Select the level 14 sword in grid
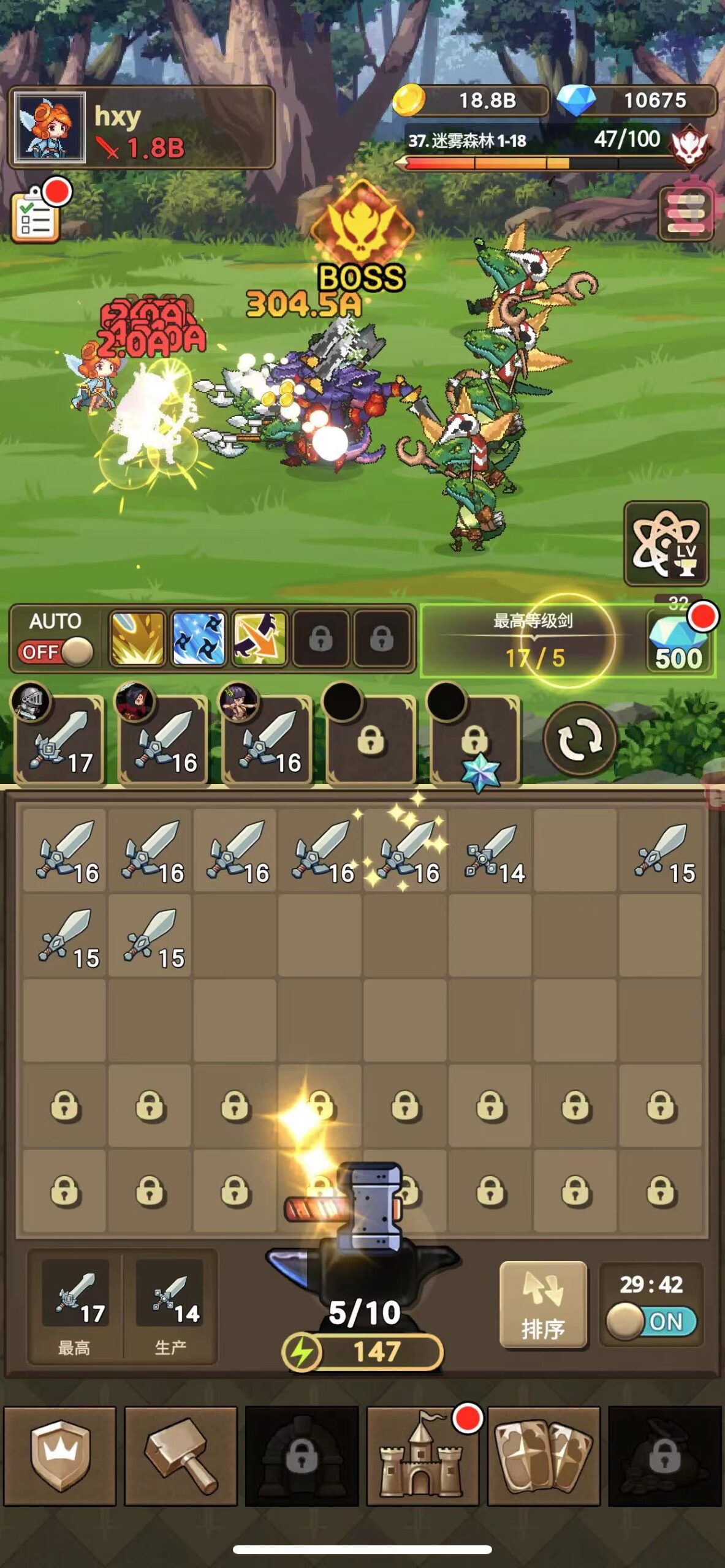725x1568 pixels. click(x=490, y=851)
